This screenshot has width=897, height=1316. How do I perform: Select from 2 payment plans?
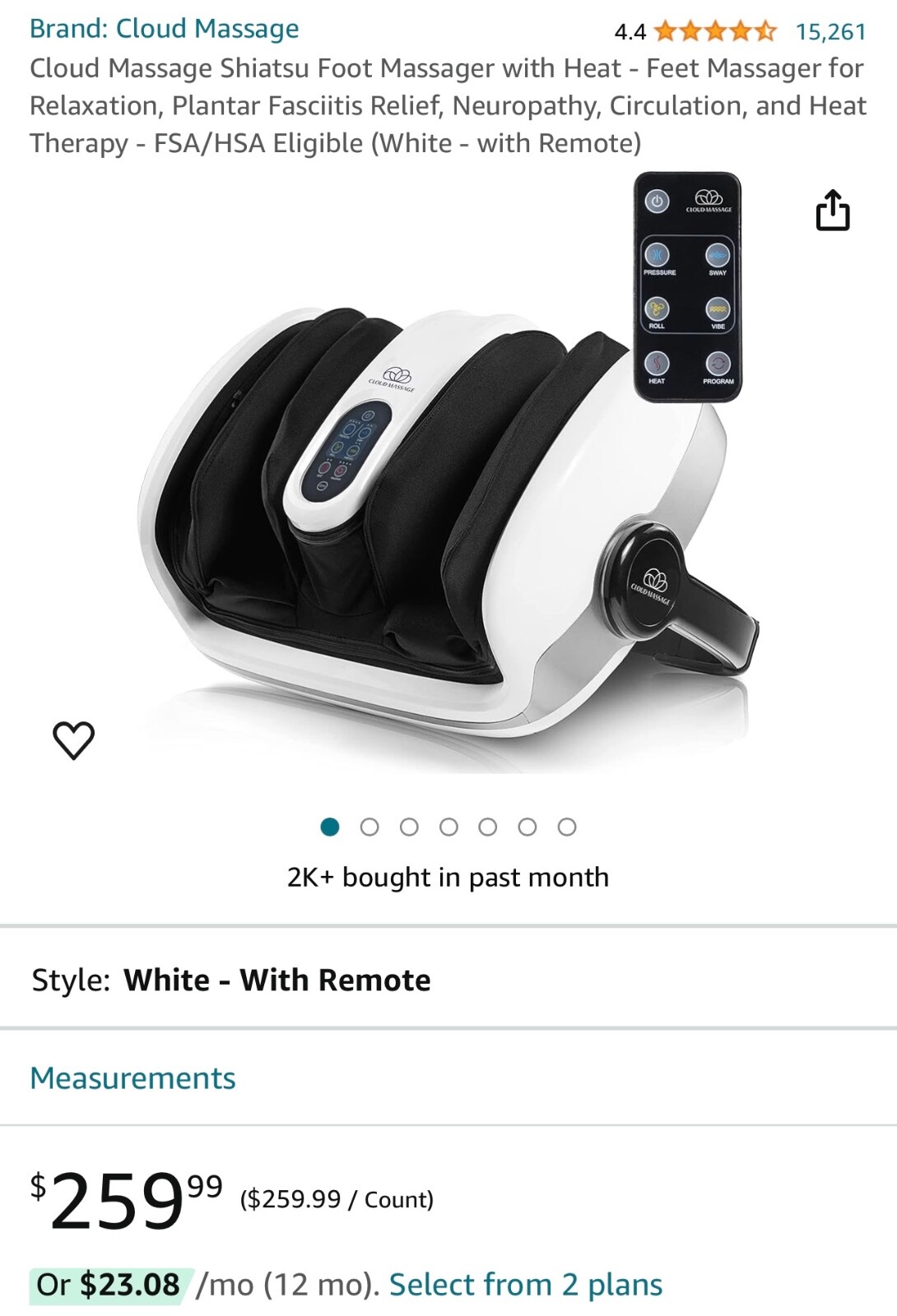(525, 1285)
